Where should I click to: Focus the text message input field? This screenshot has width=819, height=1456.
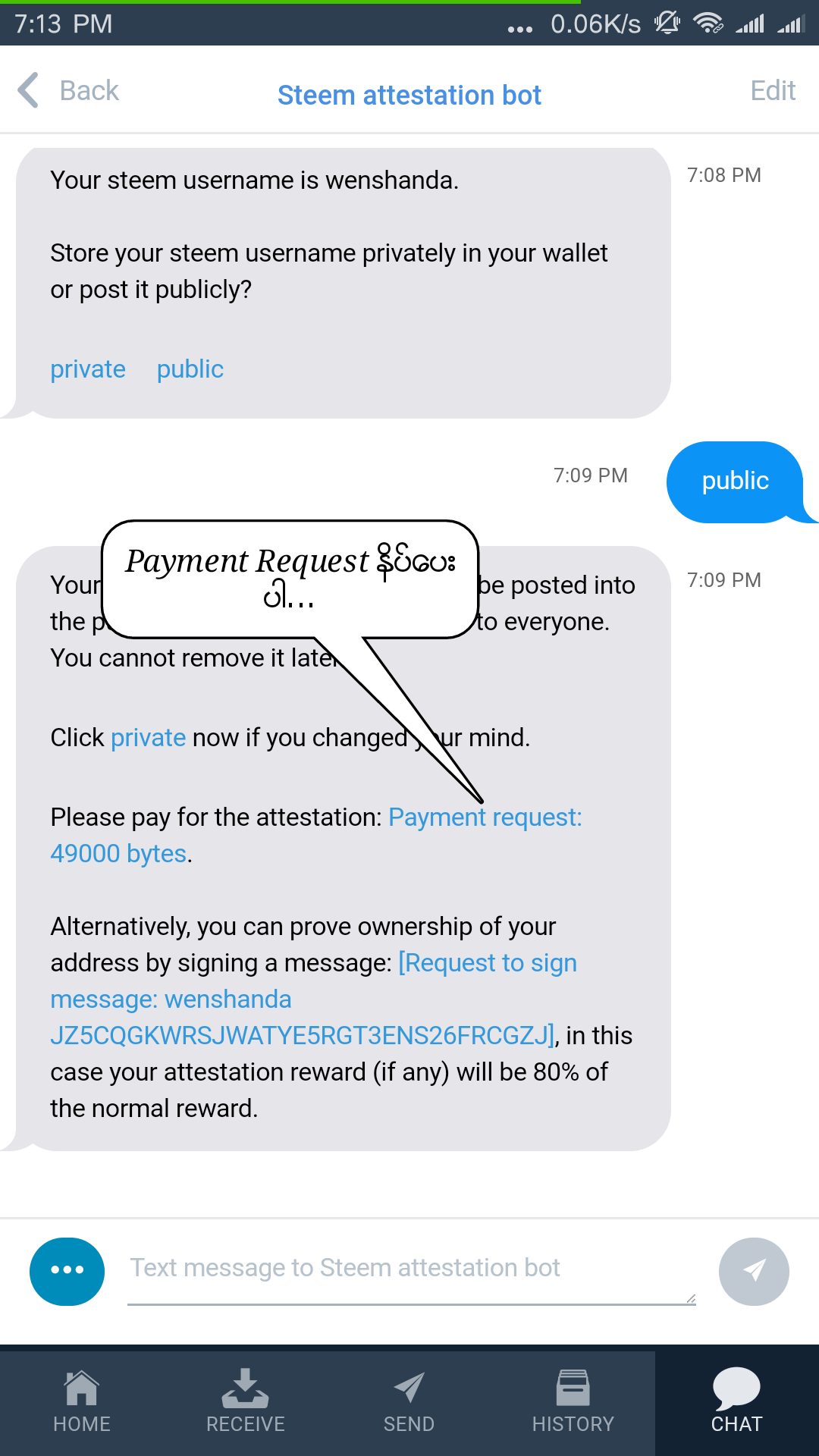(x=409, y=1268)
